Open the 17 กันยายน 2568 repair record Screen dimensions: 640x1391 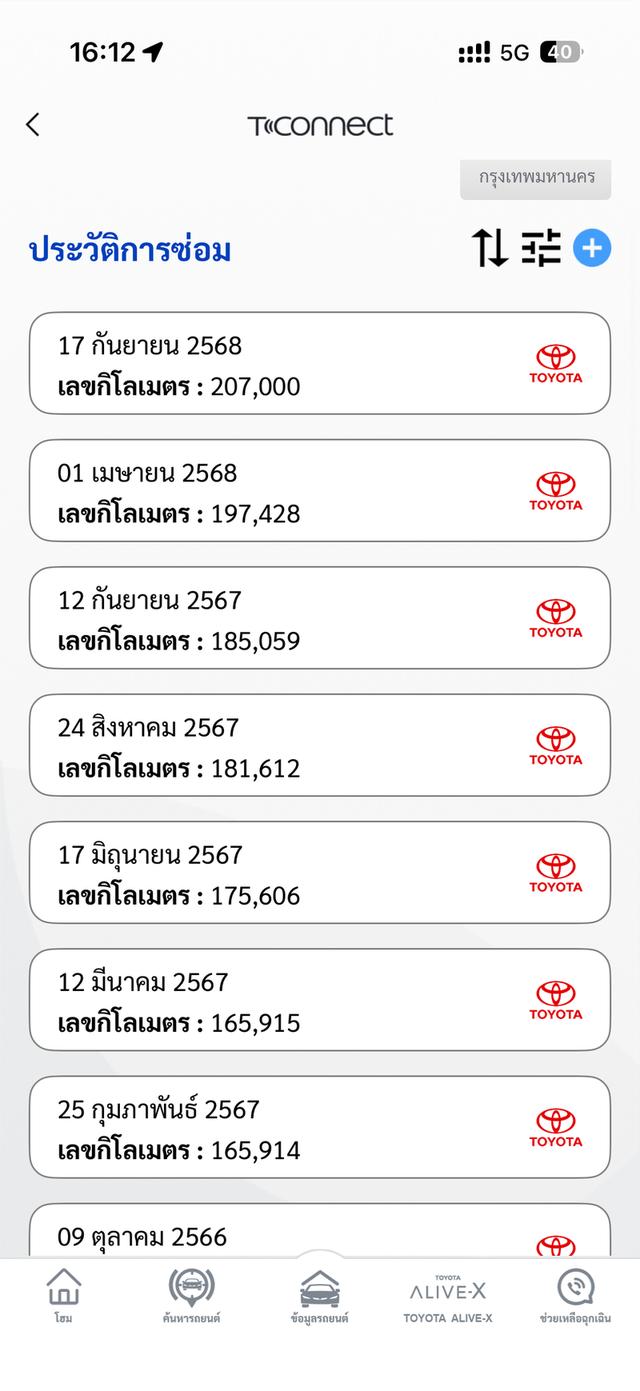(x=320, y=363)
